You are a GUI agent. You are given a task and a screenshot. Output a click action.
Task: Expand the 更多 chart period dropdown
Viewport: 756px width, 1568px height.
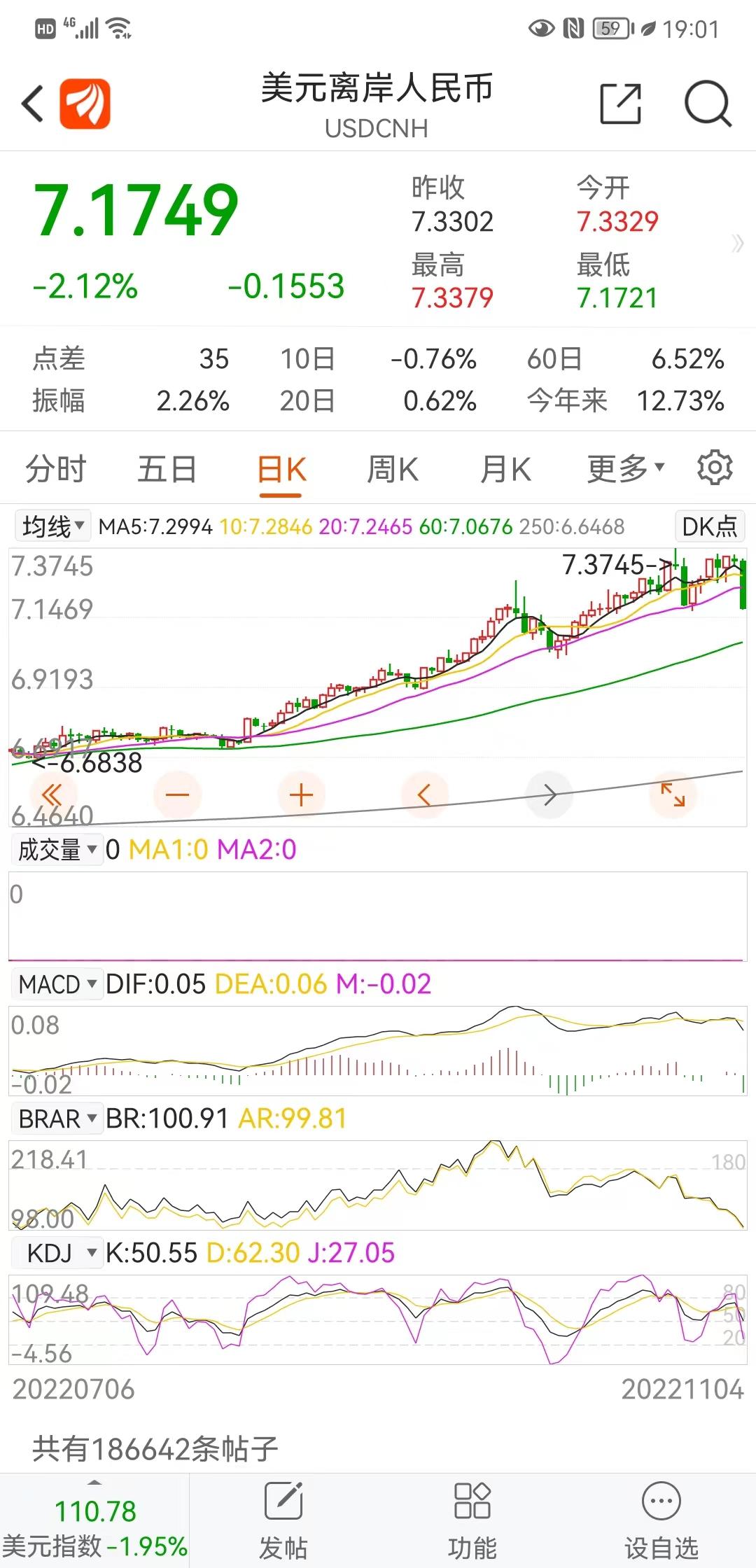(x=625, y=469)
